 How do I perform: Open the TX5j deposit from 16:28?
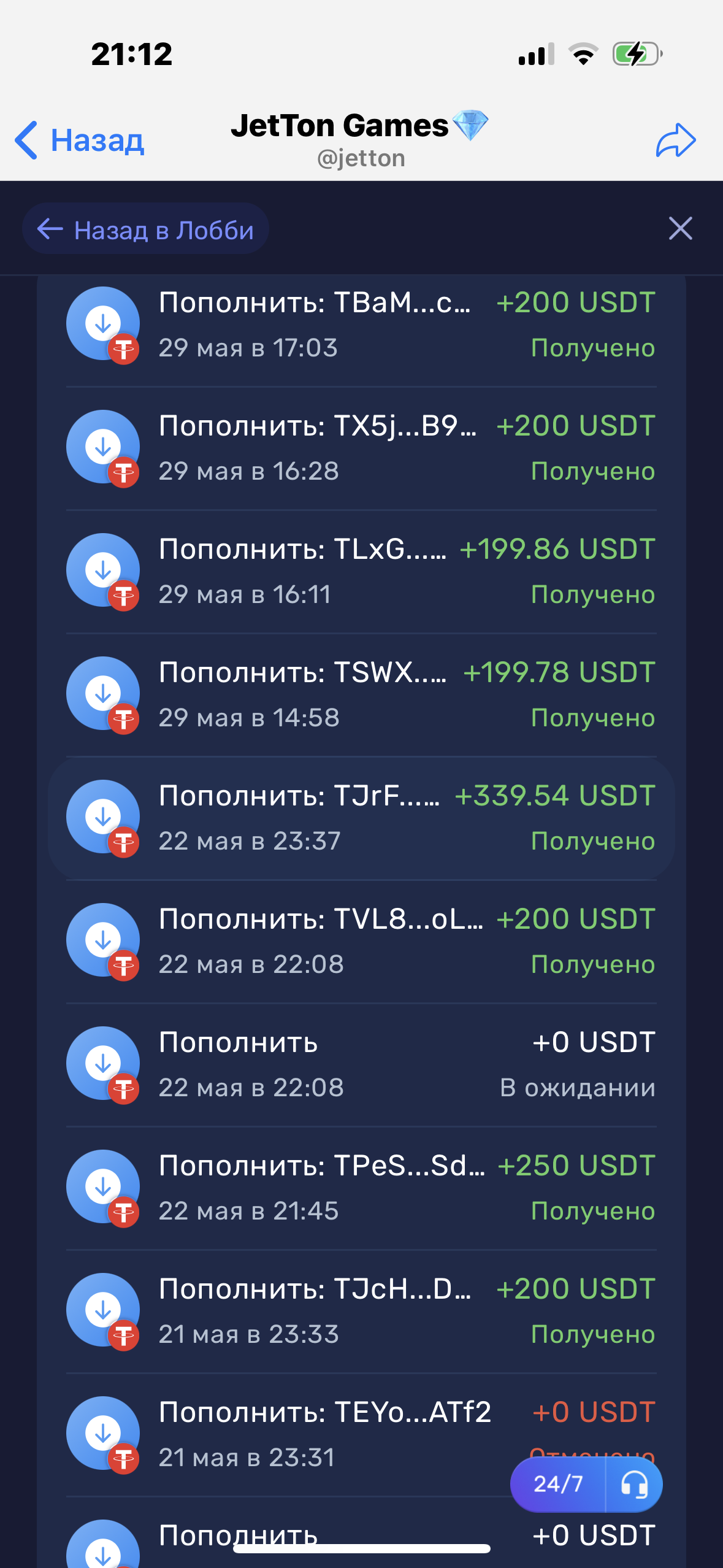coord(361,448)
